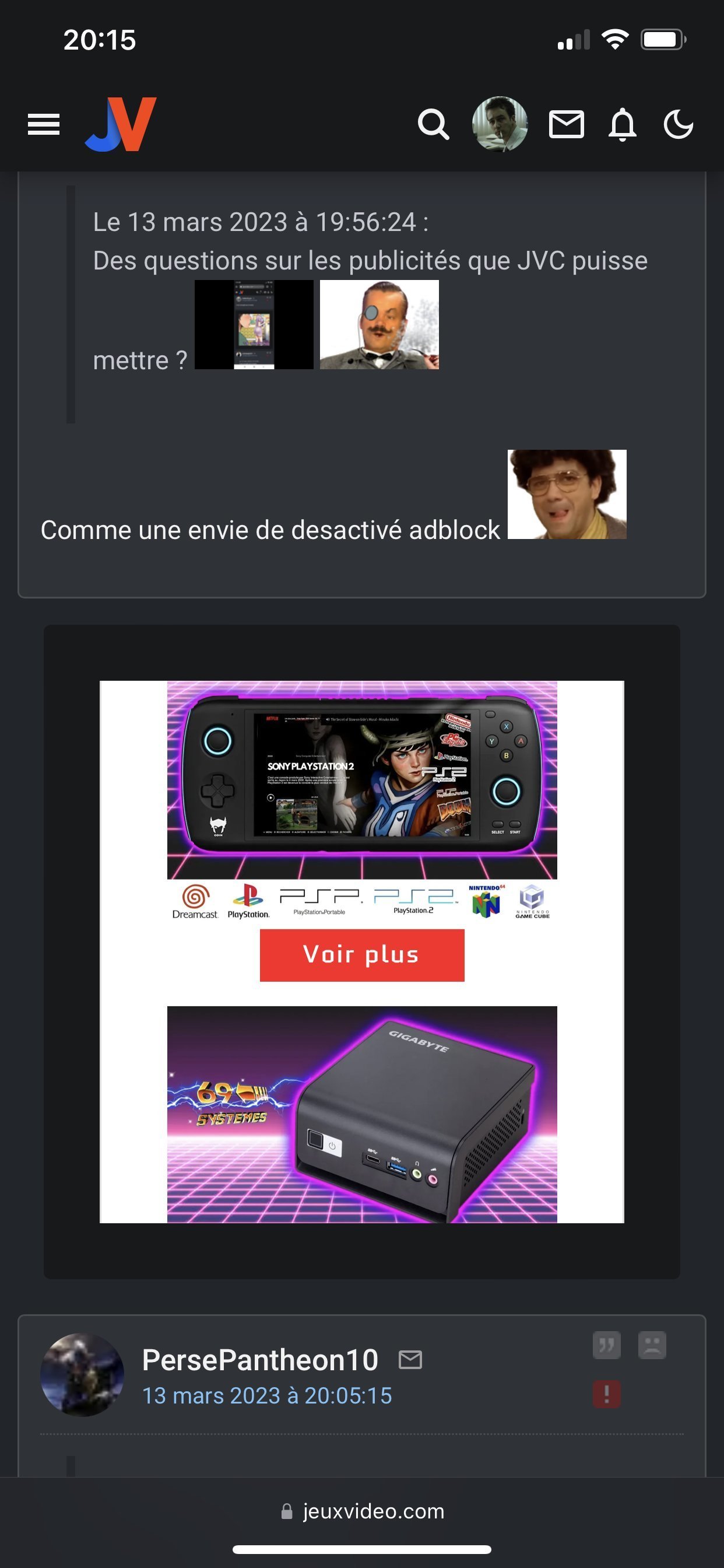Open the 13 mars 2023 à 20:05:15 permalink
Screen dimensions: 724x1568
click(267, 1395)
